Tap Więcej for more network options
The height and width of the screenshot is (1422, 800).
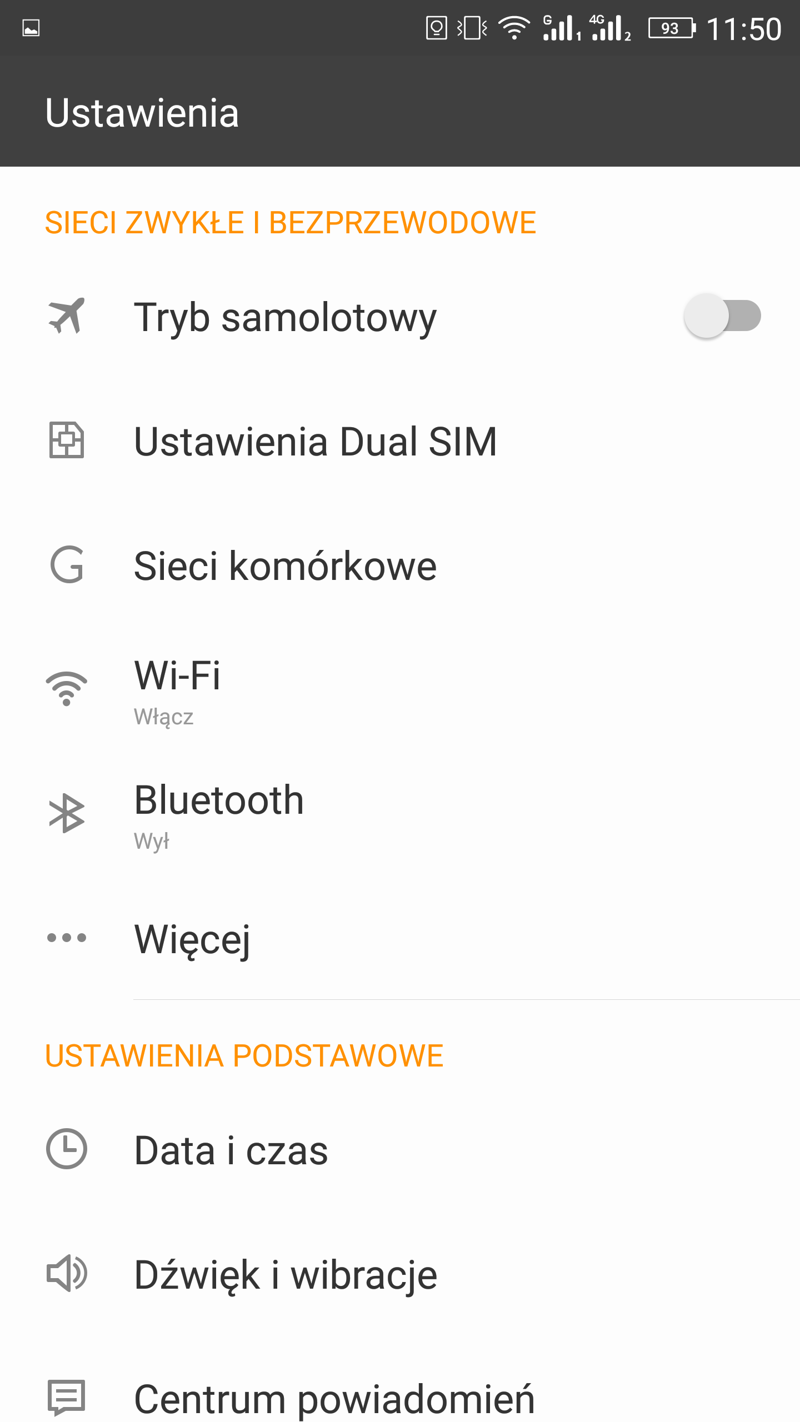tap(192, 939)
